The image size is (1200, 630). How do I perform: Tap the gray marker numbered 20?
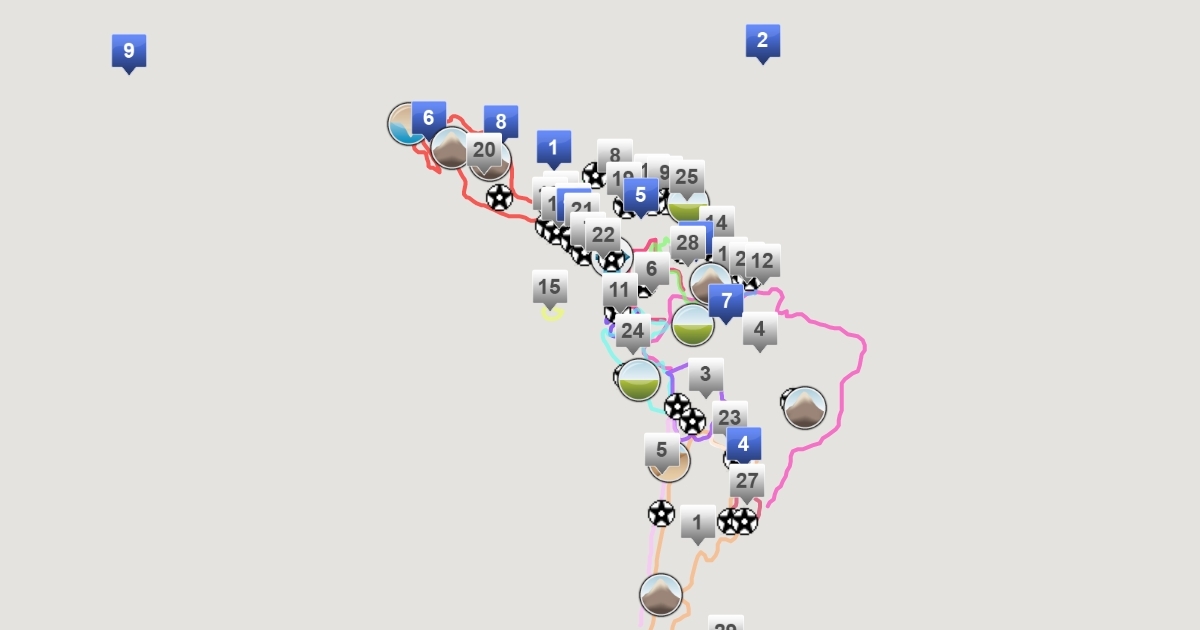pos(484,151)
